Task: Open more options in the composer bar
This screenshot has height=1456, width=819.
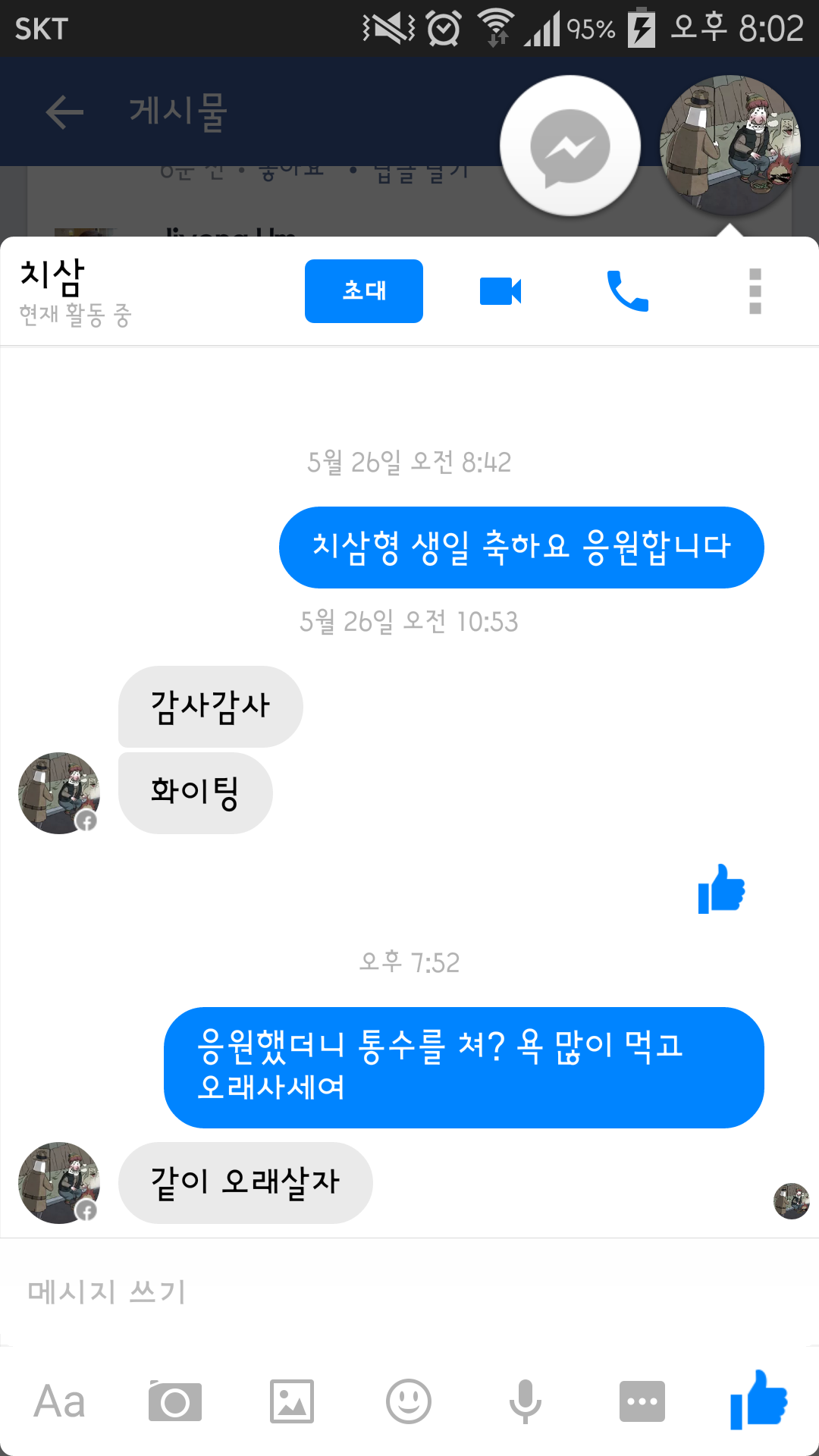Action: [642, 1401]
